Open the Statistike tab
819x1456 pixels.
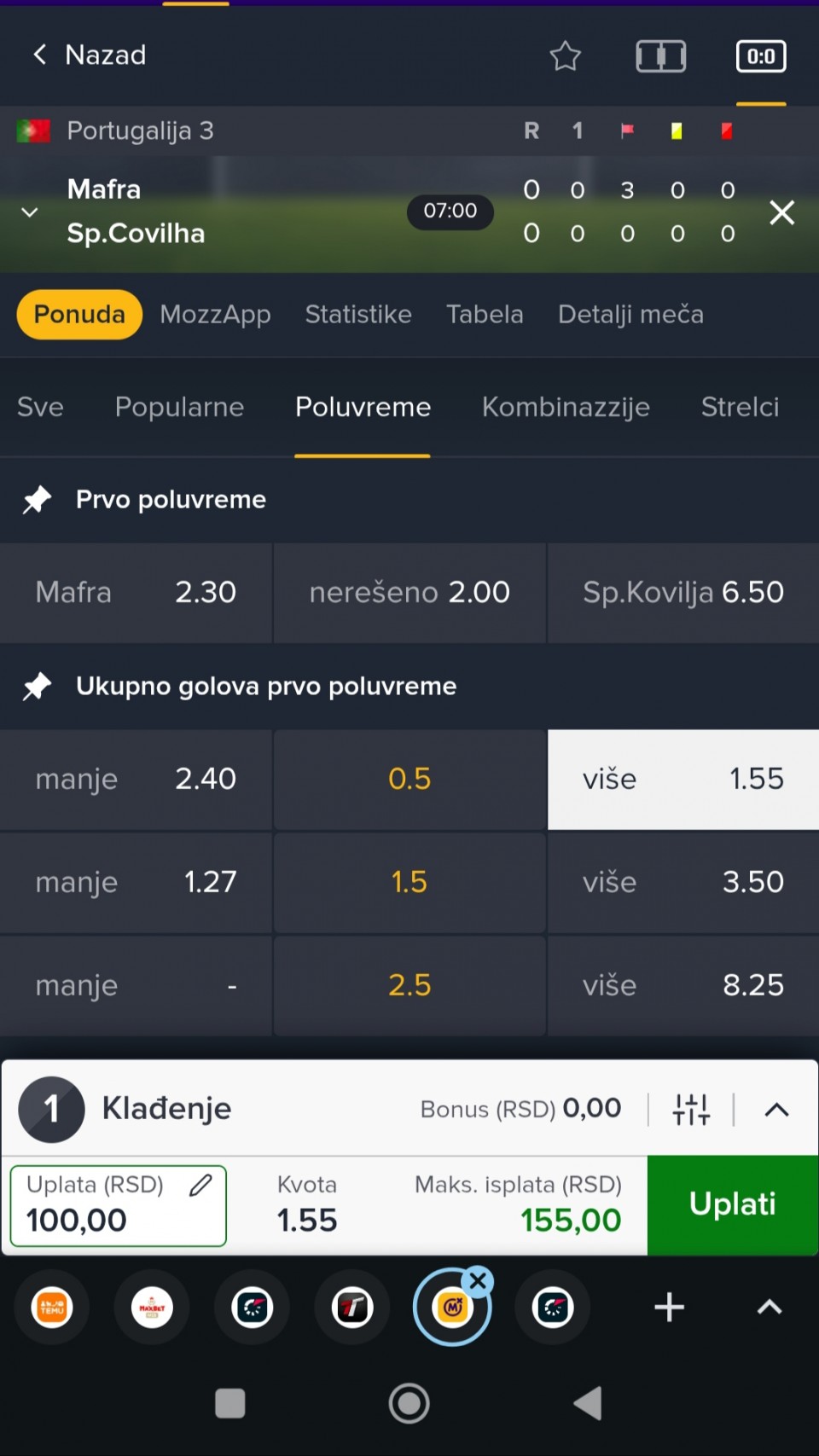tap(358, 315)
